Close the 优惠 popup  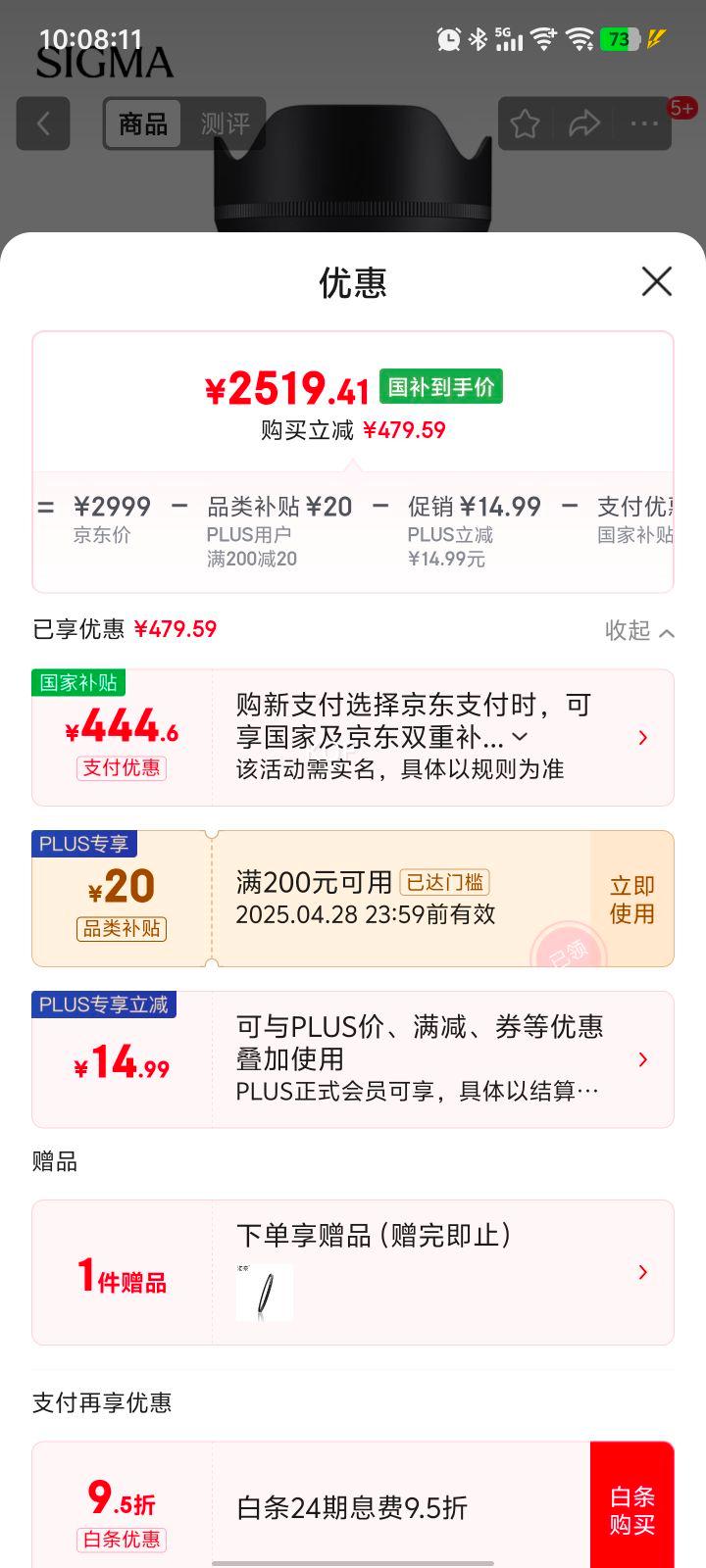[x=656, y=281]
